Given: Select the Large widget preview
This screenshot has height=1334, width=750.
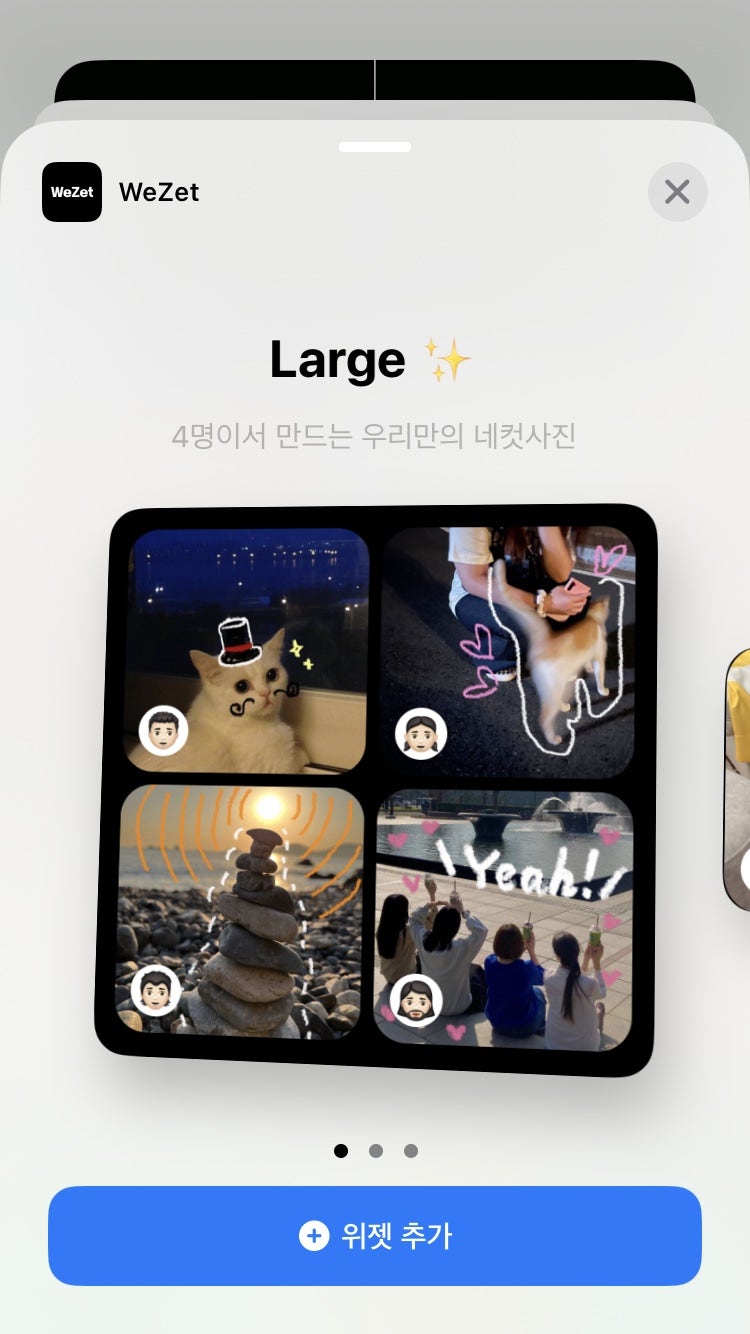Looking at the screenshot, I should 377,790.
